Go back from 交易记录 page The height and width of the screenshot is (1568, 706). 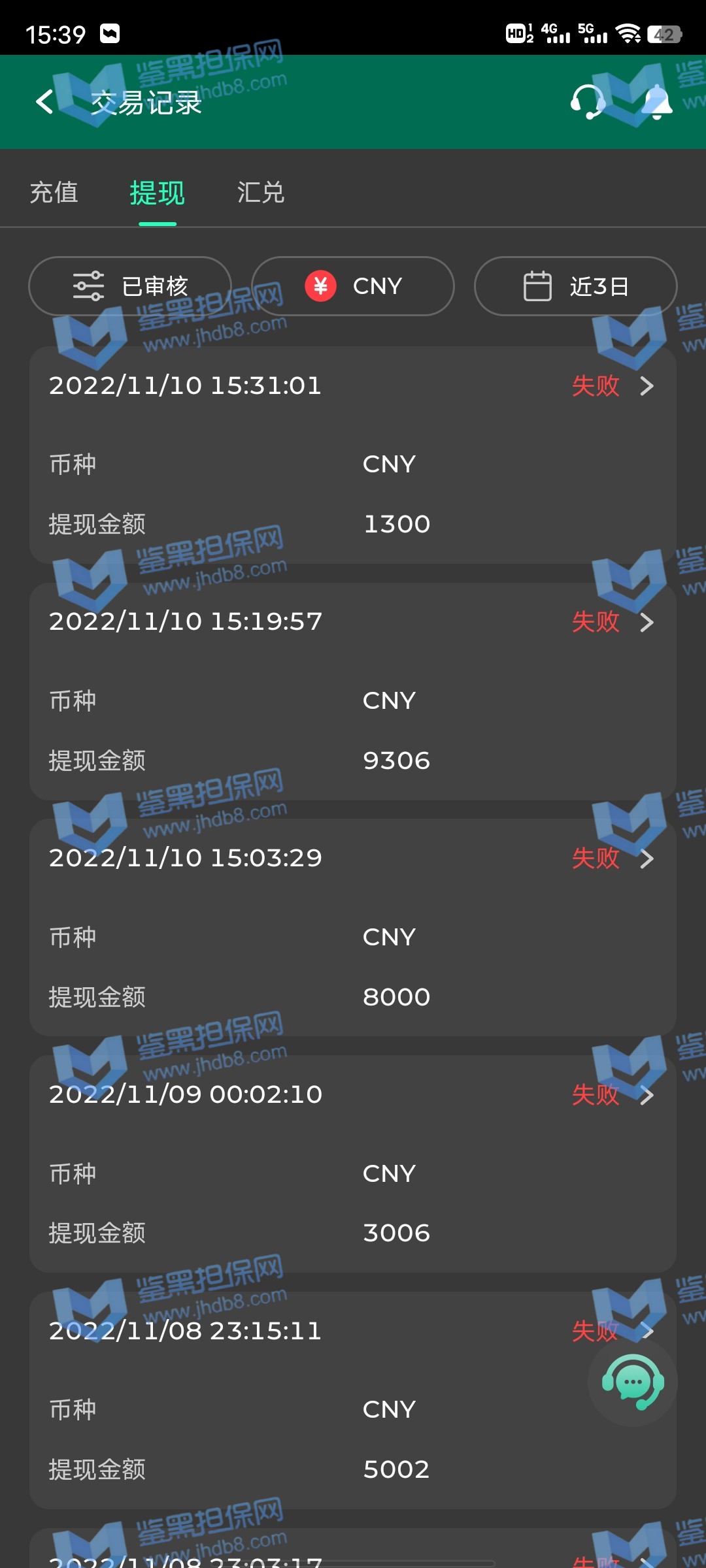(x=44, y=102)
